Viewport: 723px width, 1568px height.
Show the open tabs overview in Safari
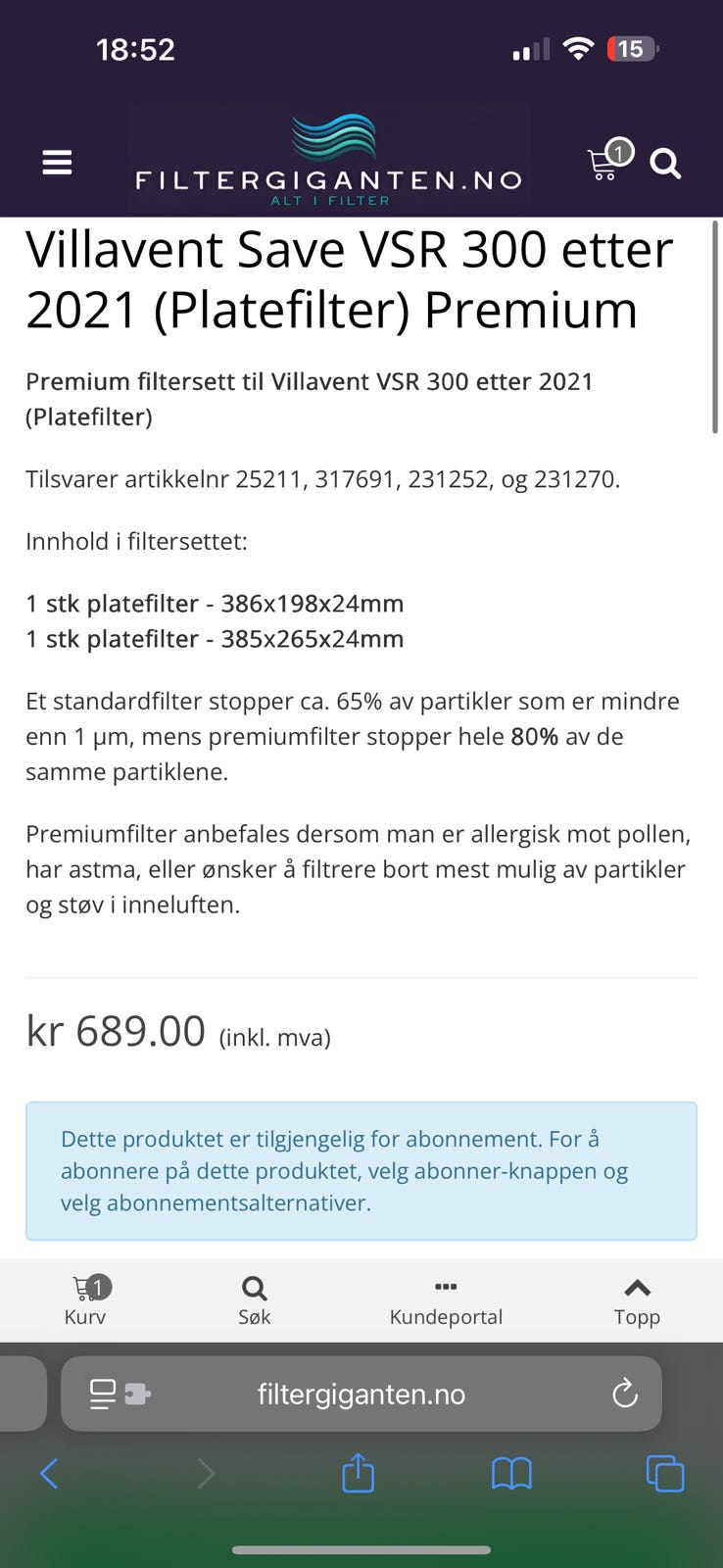tap(664, 1473)
